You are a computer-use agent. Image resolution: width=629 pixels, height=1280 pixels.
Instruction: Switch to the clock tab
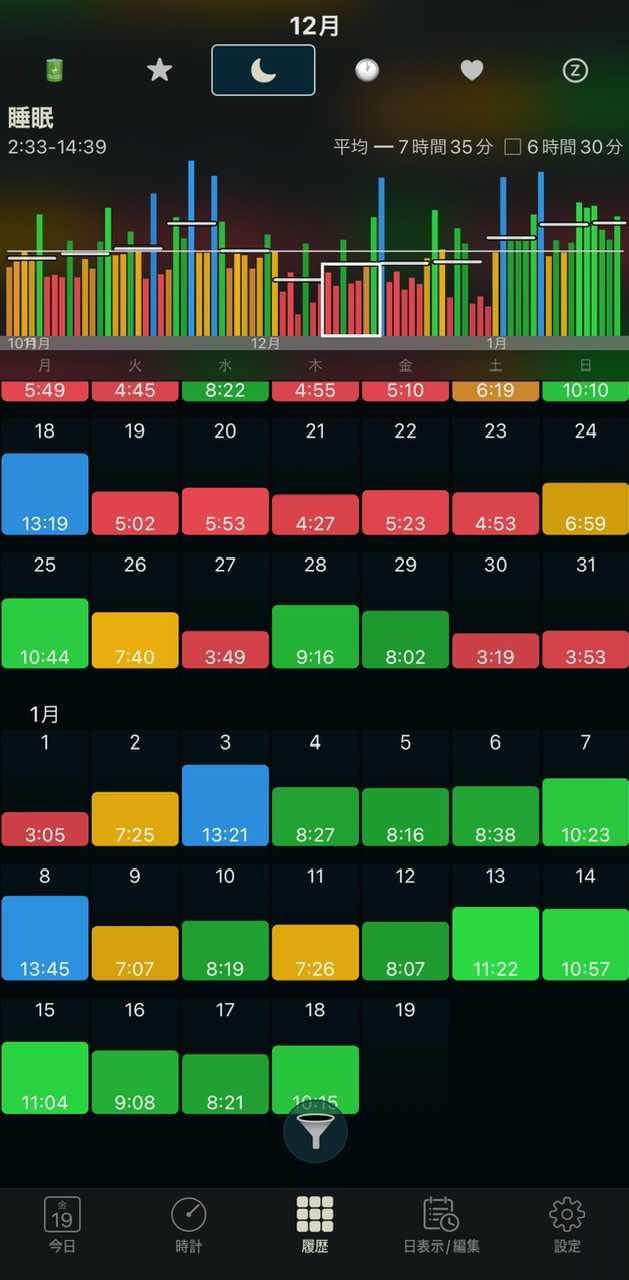pyautogui.click(x=367, y=70)
